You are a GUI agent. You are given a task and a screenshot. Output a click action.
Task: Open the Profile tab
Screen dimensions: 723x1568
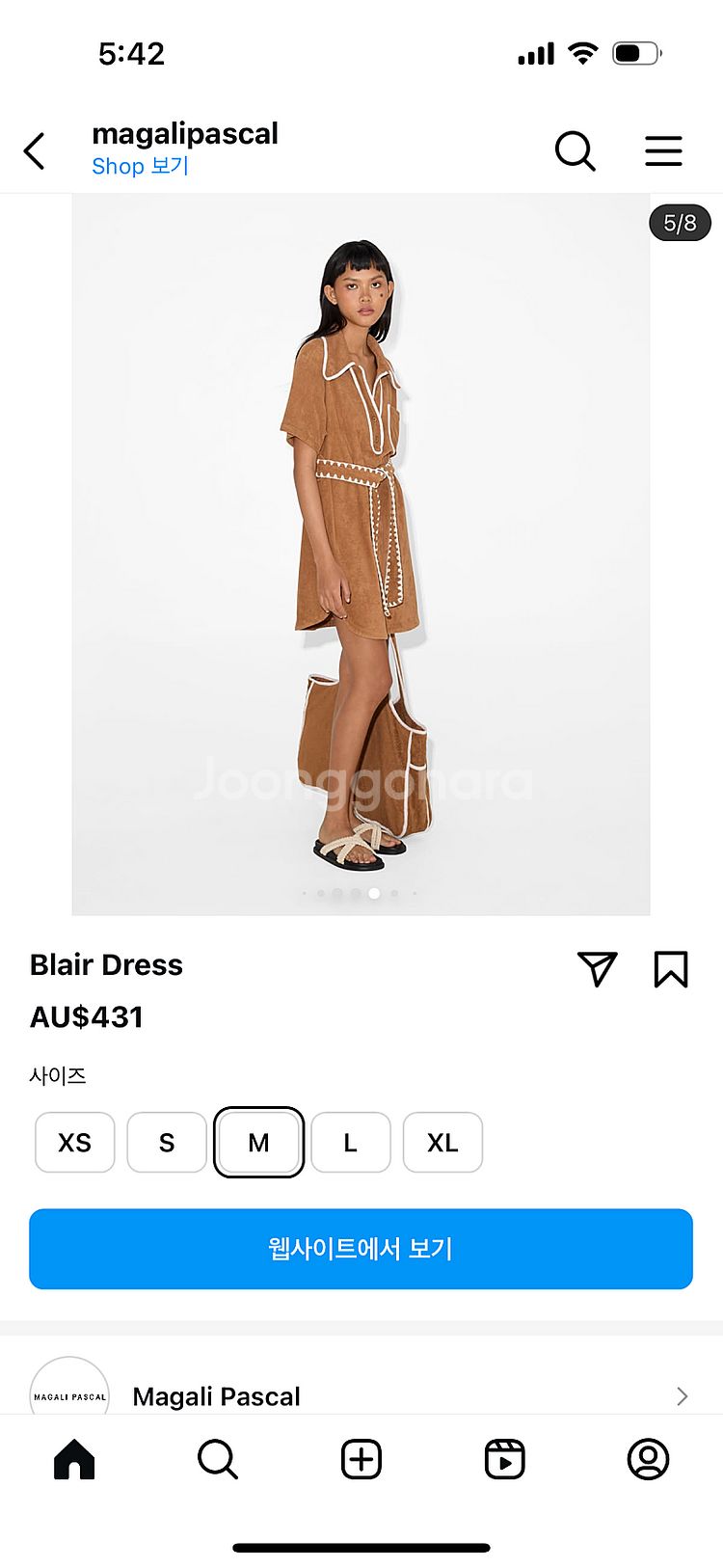pyautogui.click(x=648, y=1459)
